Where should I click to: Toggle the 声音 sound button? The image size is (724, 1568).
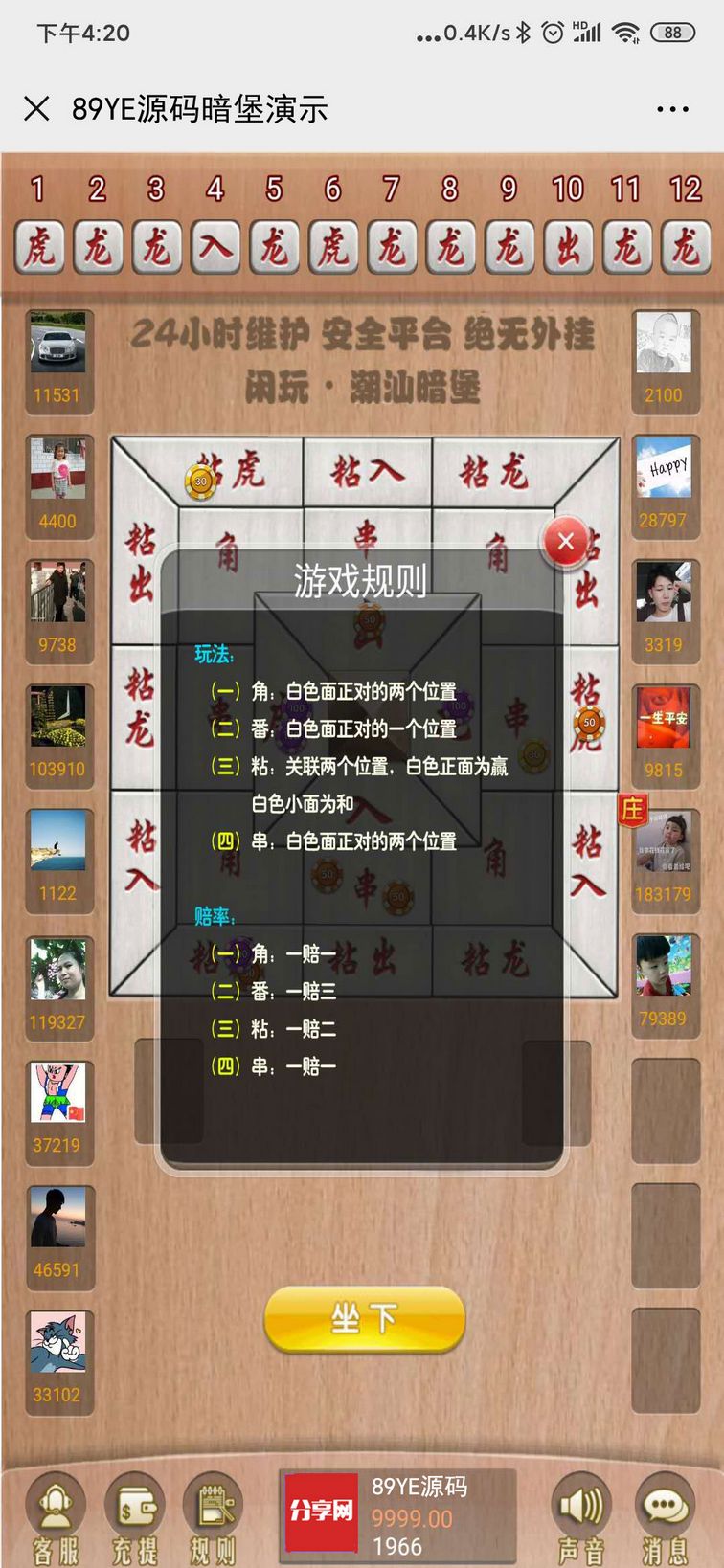point(581,1517)
